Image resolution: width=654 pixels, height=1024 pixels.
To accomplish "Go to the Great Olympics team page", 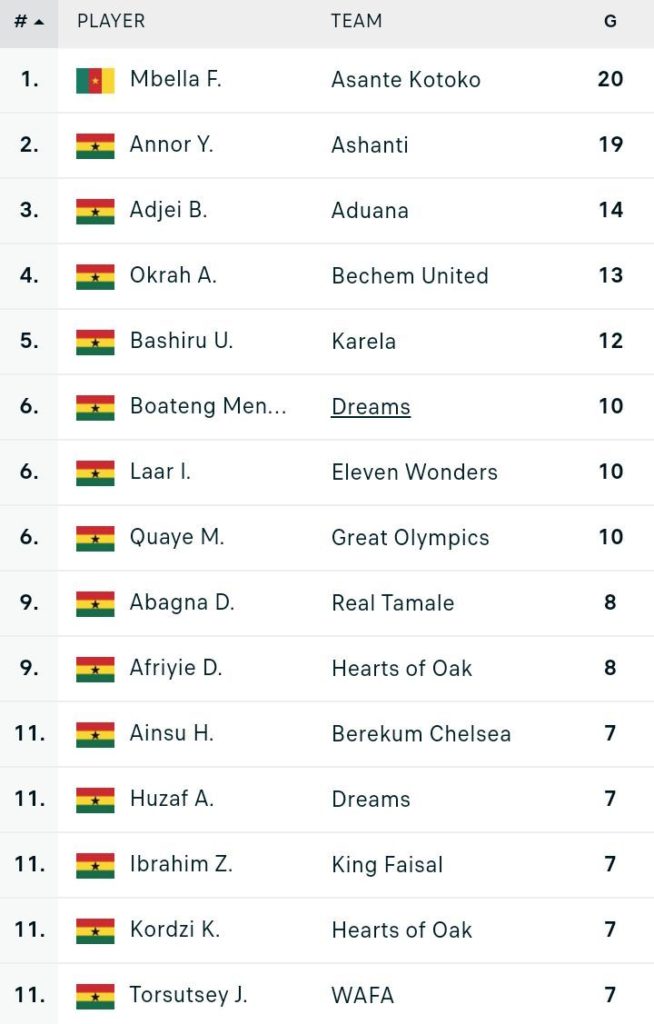I will (x=410, y=538).
